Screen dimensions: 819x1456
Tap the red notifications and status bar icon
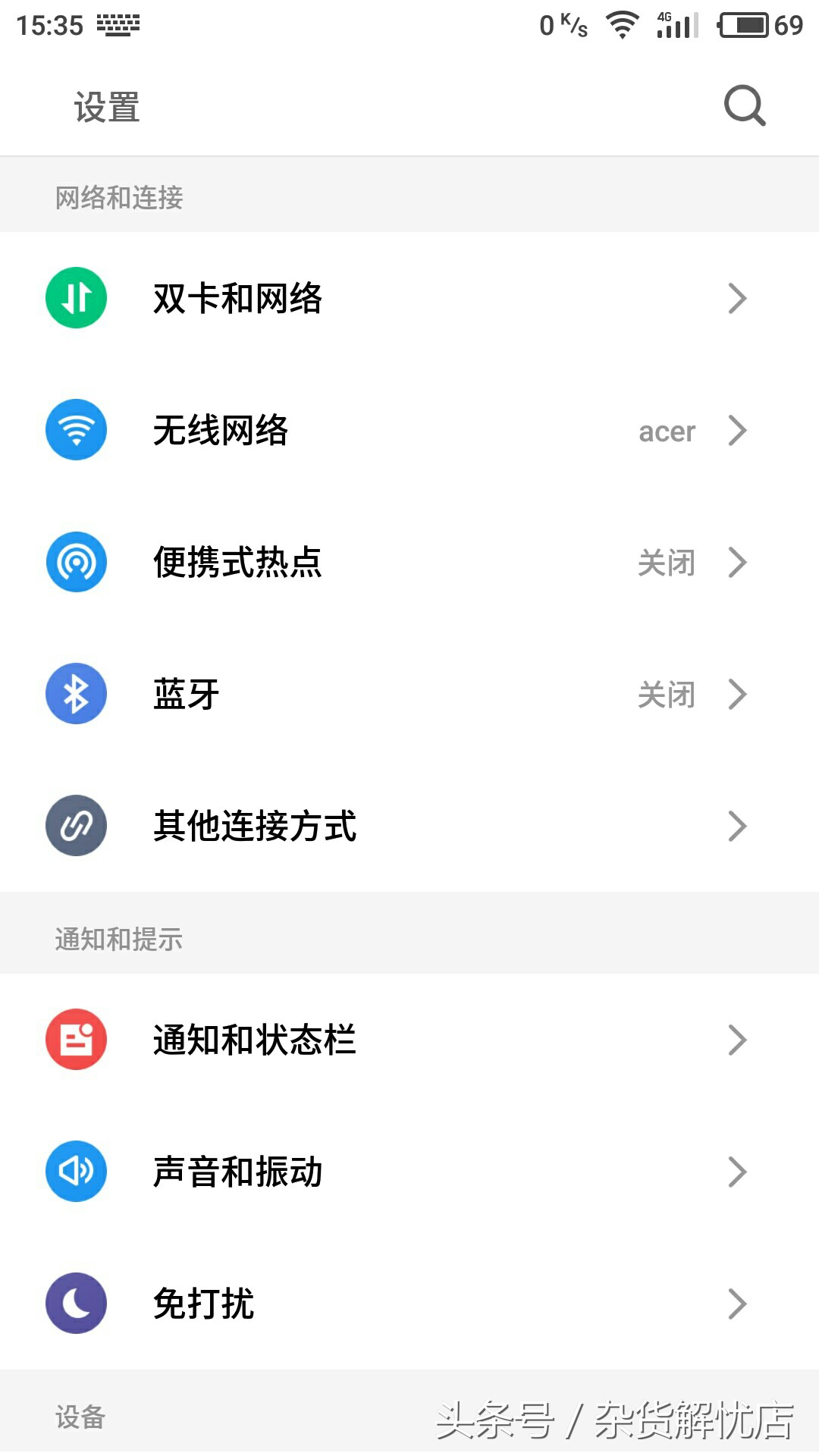point(76,1040)
